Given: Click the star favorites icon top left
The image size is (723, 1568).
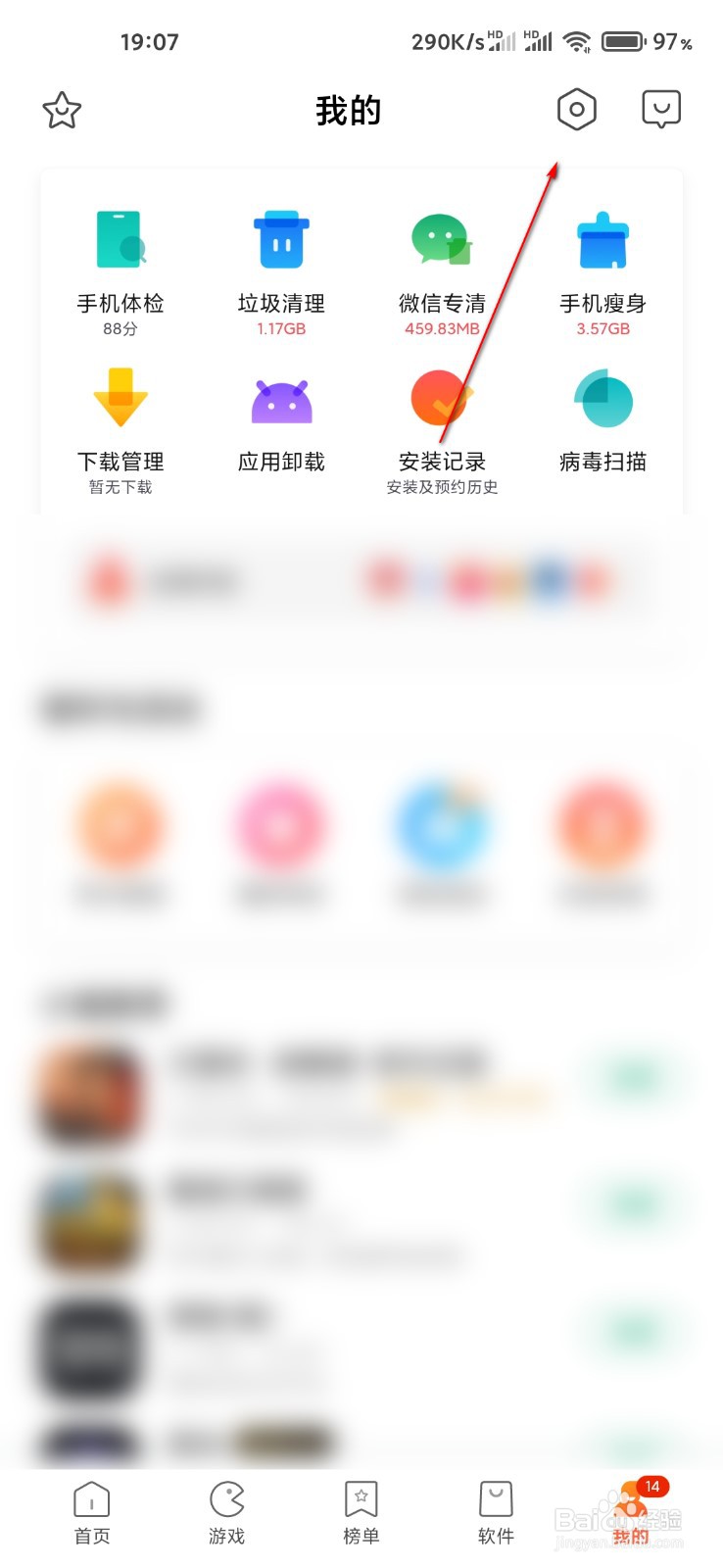Looking at the screenshot, I should point(62,111).
